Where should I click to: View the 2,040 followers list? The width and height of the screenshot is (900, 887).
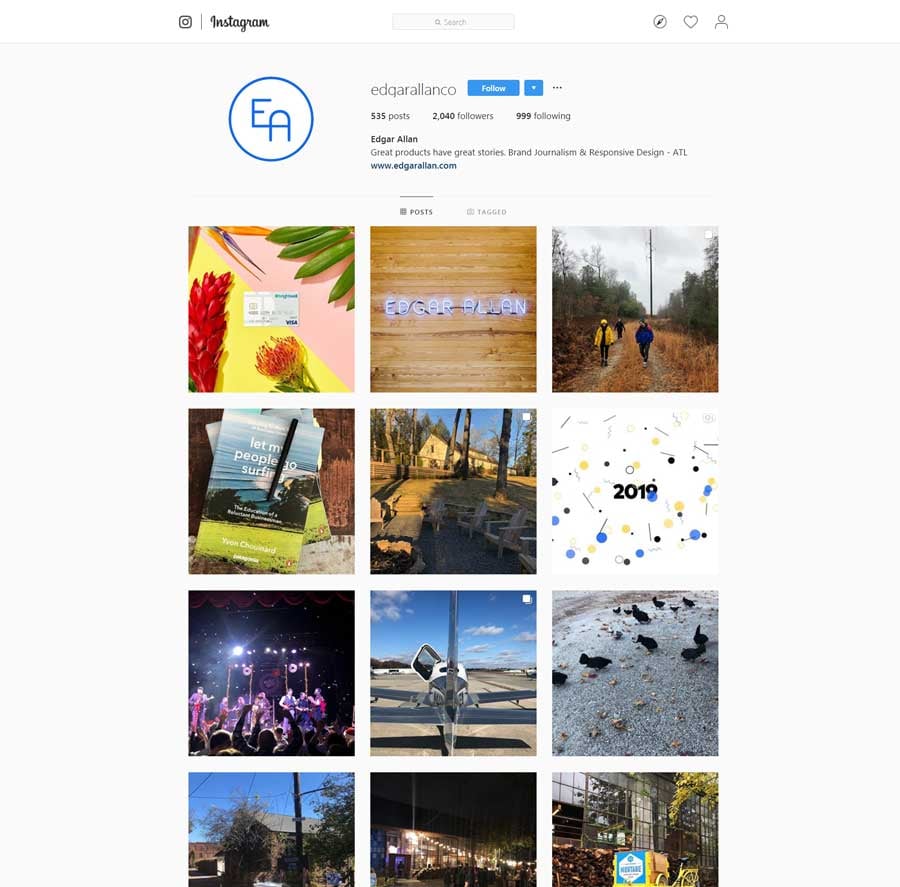(x=463, y=116)
